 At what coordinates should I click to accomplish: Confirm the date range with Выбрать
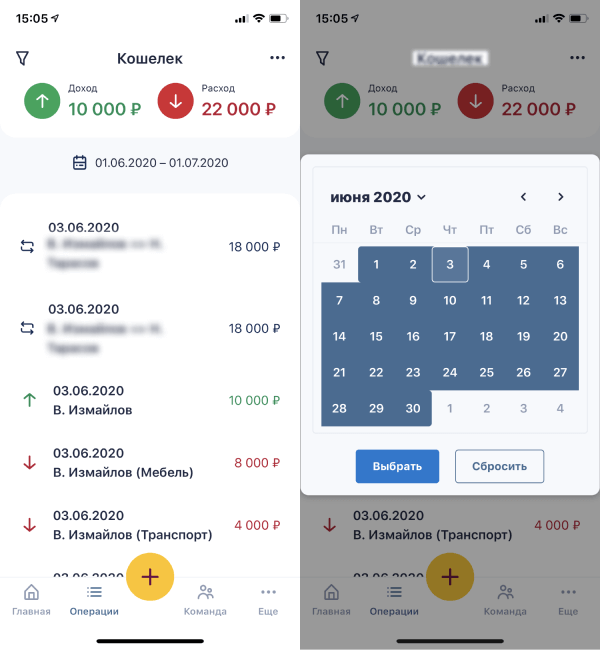pos(397,466)
